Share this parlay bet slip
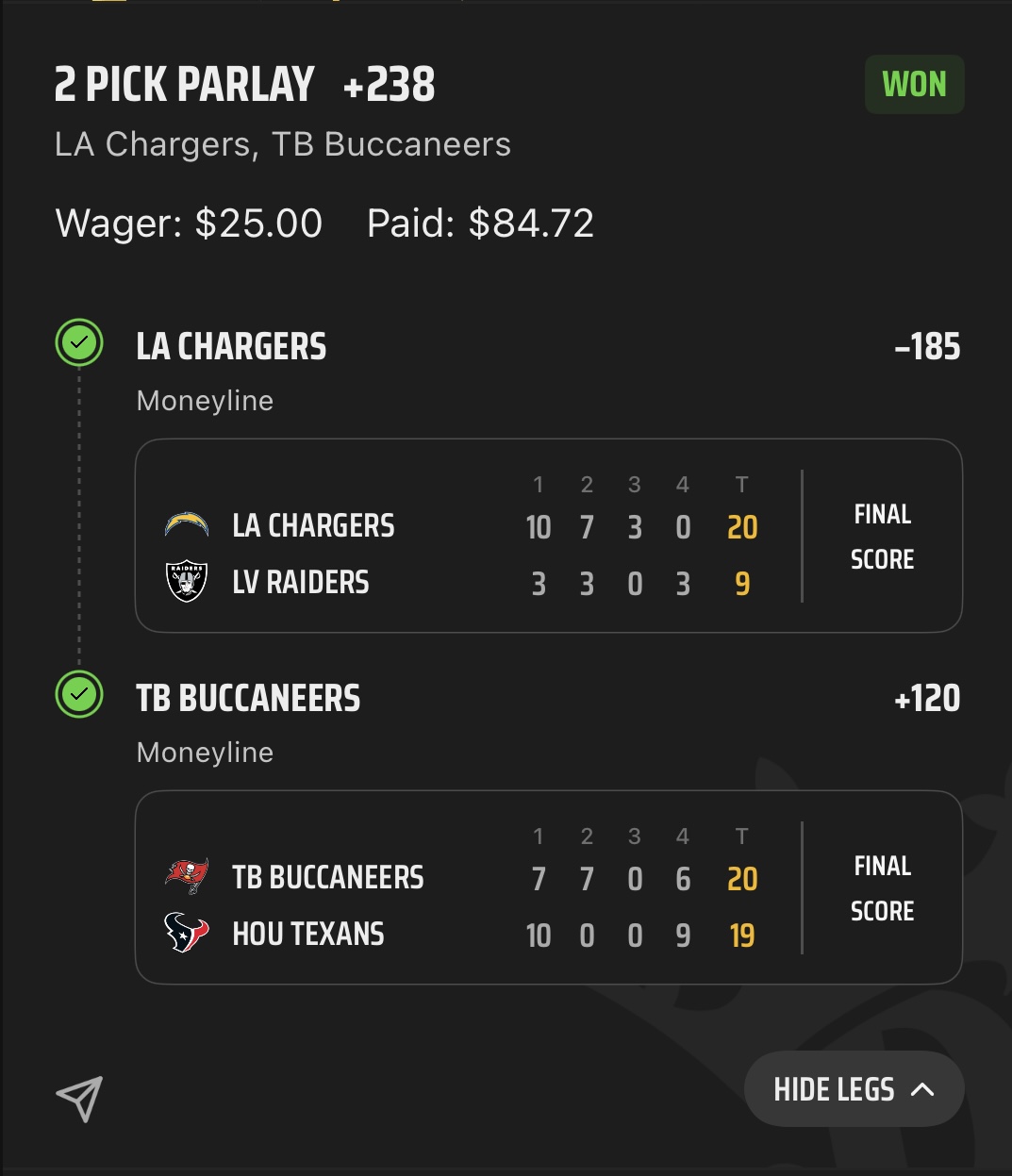Image resolution: width=1012 pixels, height=1176 pixels. click(x=79, y=1099)
